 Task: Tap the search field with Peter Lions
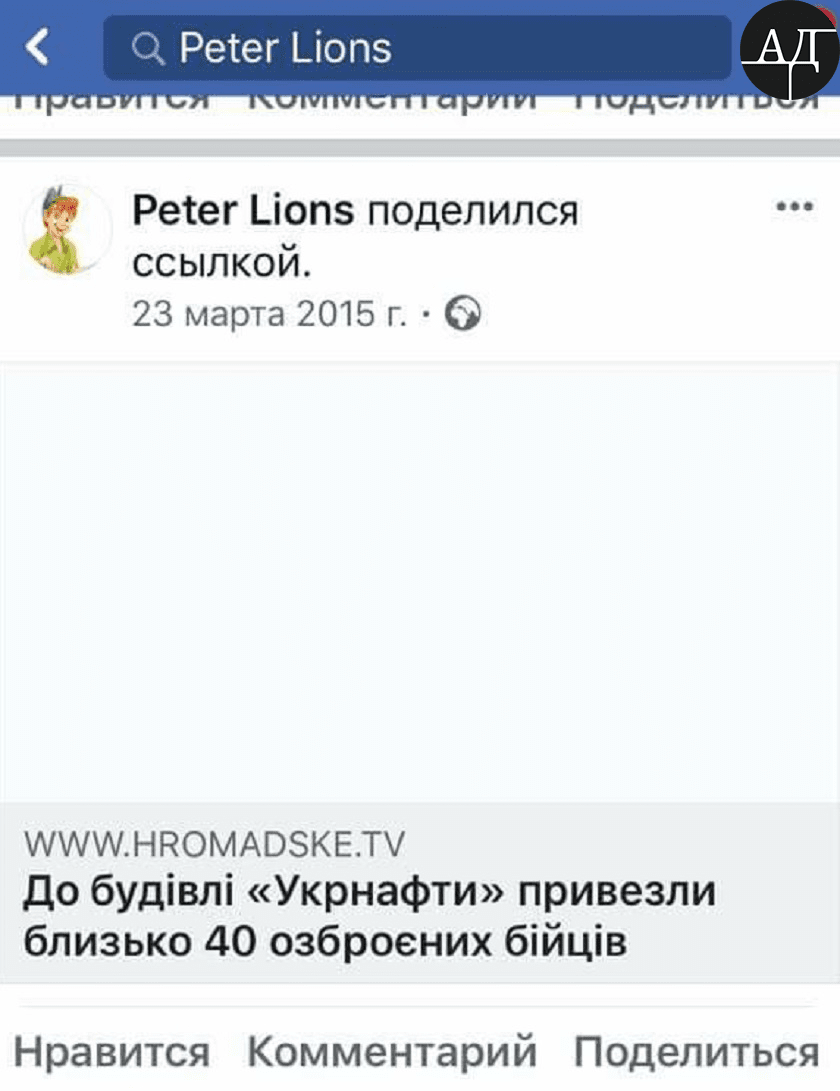click(x=417, y=48)
